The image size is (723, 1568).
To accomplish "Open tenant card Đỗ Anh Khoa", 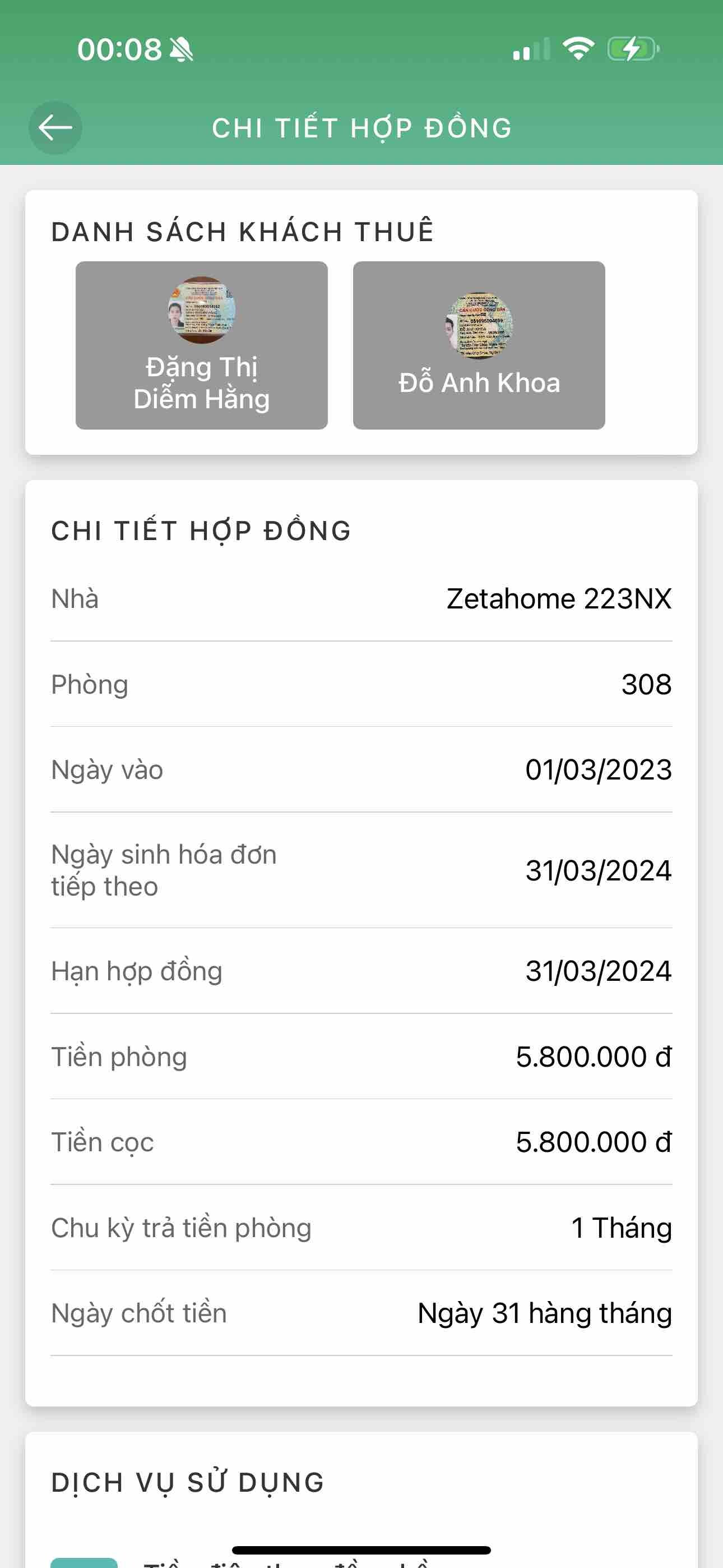I will [x=478, y=345].
